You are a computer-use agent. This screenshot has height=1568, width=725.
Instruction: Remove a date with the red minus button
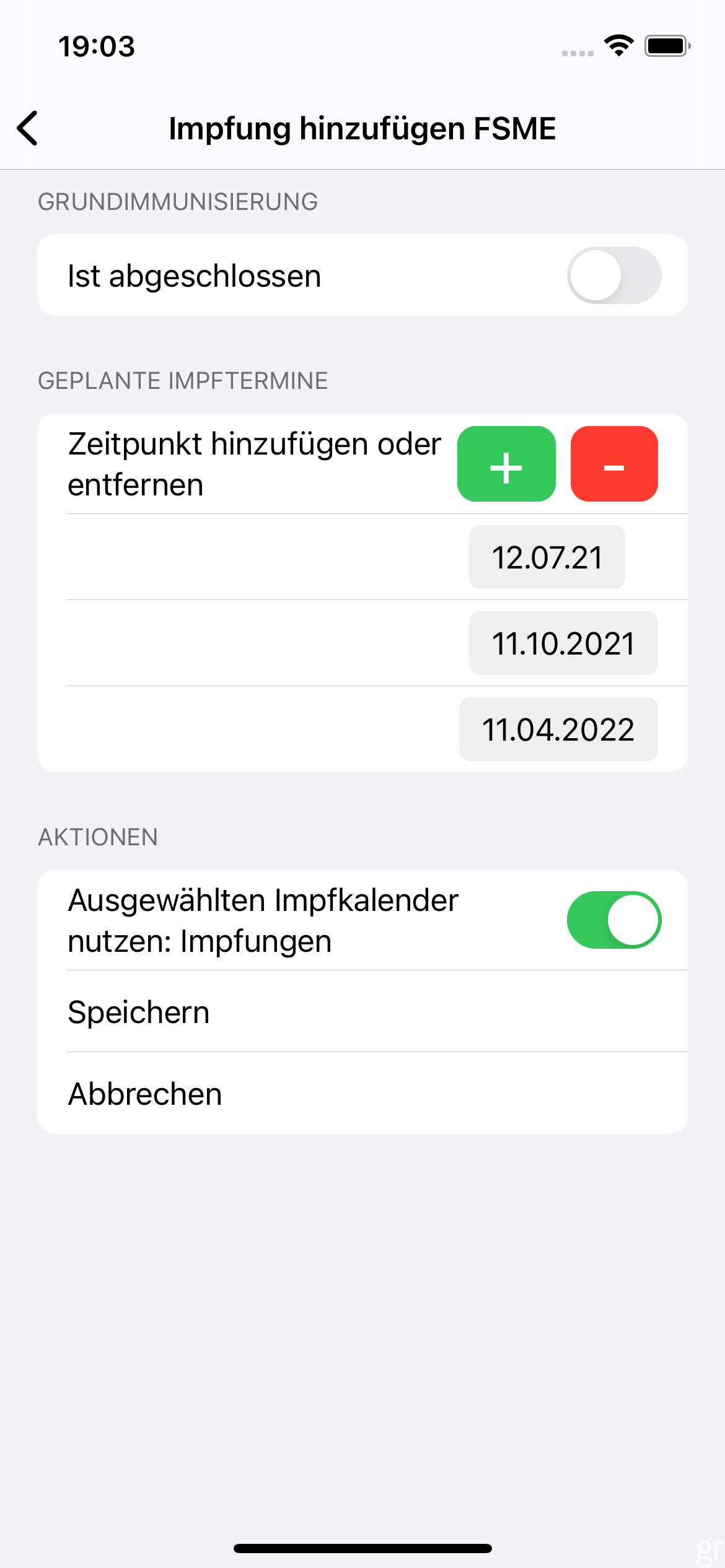click(614, 464)
